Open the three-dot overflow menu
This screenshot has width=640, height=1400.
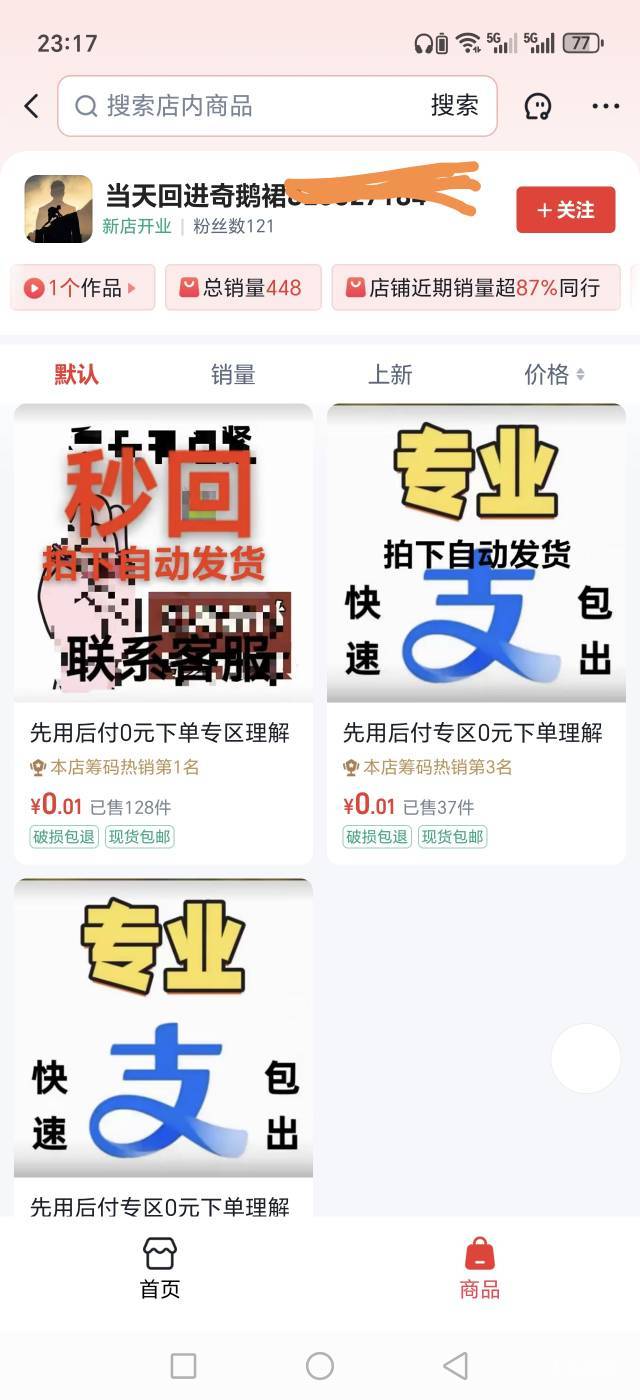click(x=605, y=106)
